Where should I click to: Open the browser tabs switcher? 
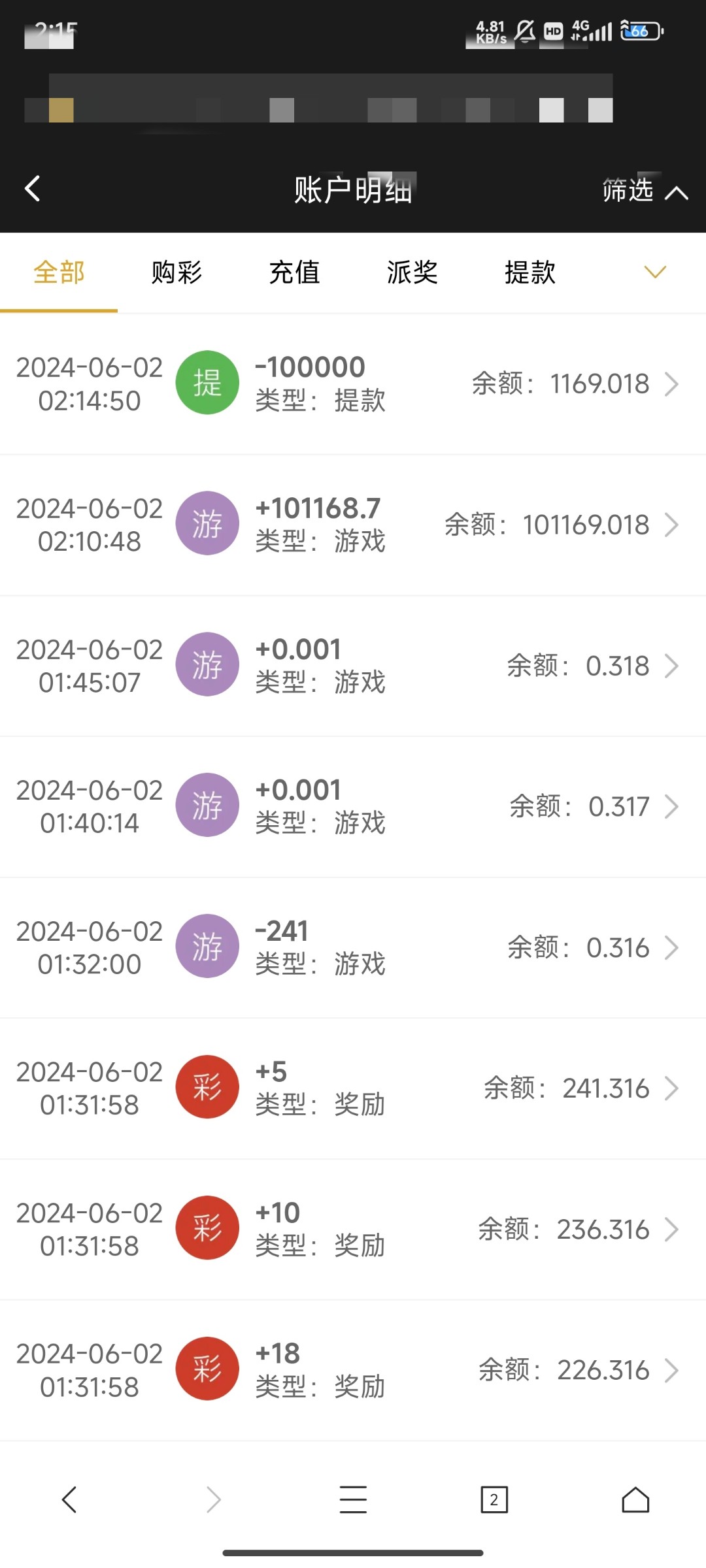coord(494,1499)
